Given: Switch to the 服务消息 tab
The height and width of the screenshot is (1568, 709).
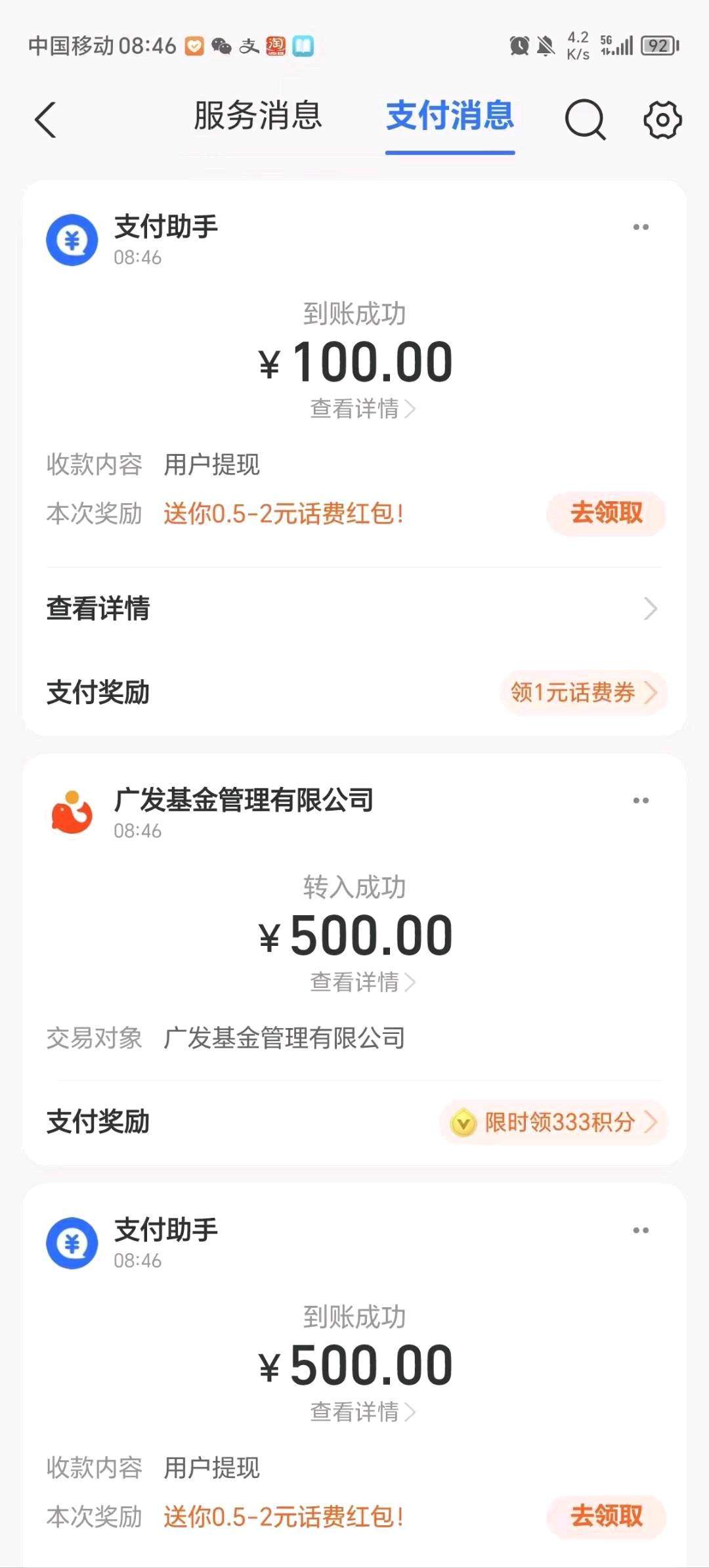Looking at the screenshot, I should 257,116.
